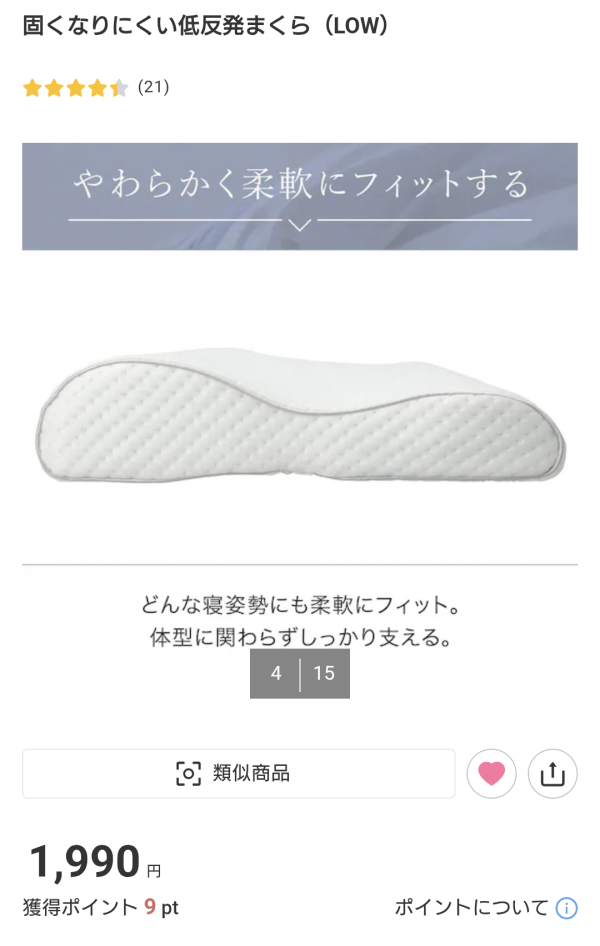Add the pillow to favorites with the heart
Viewport: 600px width, 946px height.
[x=491, y=773]
